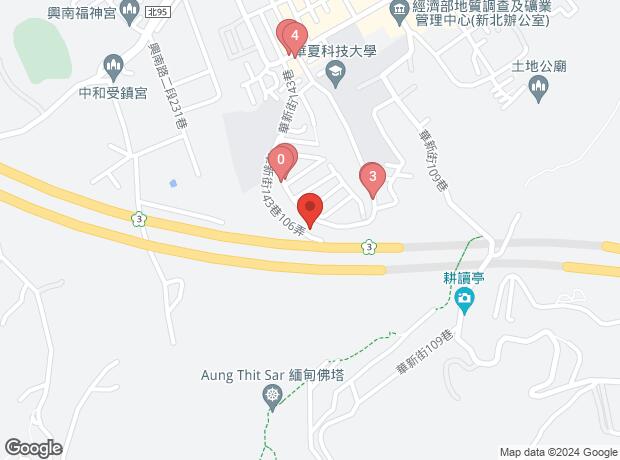Tap the unnumbered red location pin

310,208
